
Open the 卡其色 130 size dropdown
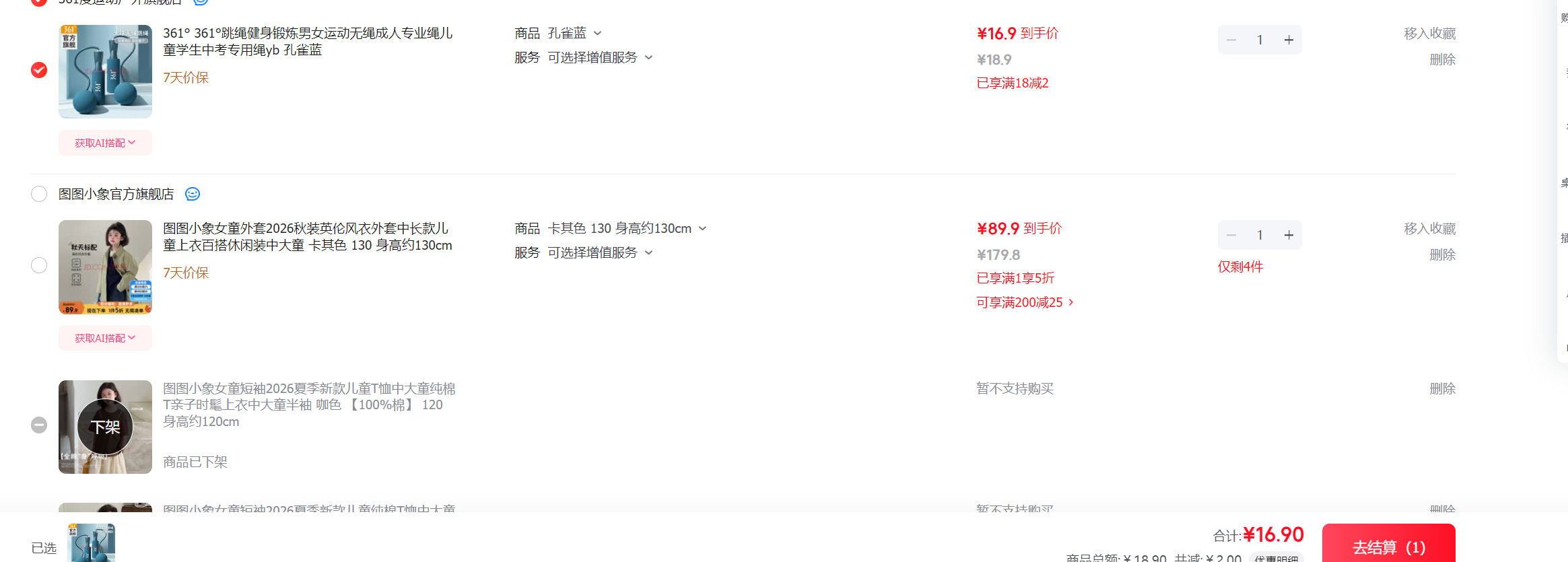(x=627, y=228)
